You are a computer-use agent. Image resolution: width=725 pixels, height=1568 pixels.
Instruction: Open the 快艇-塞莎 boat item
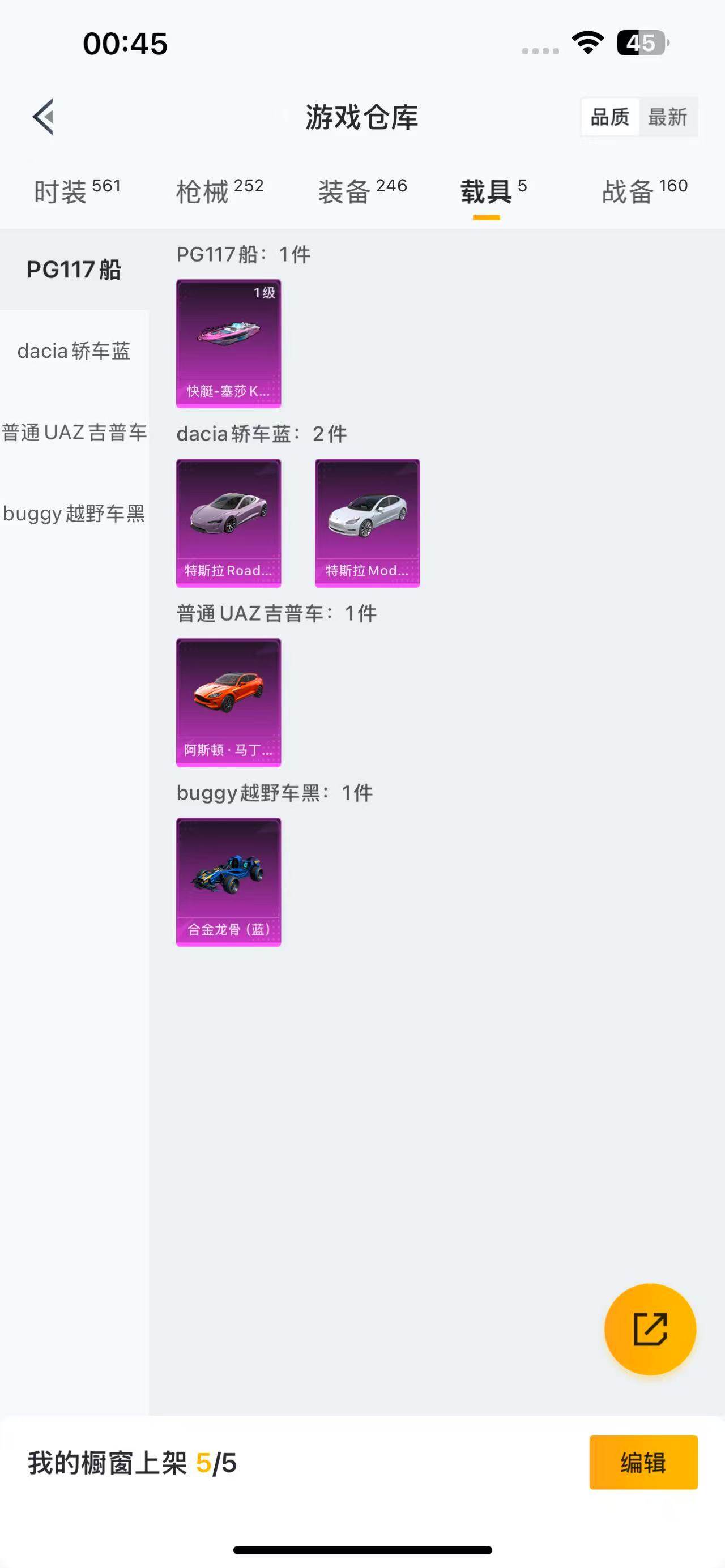click(x=228, y=343)
